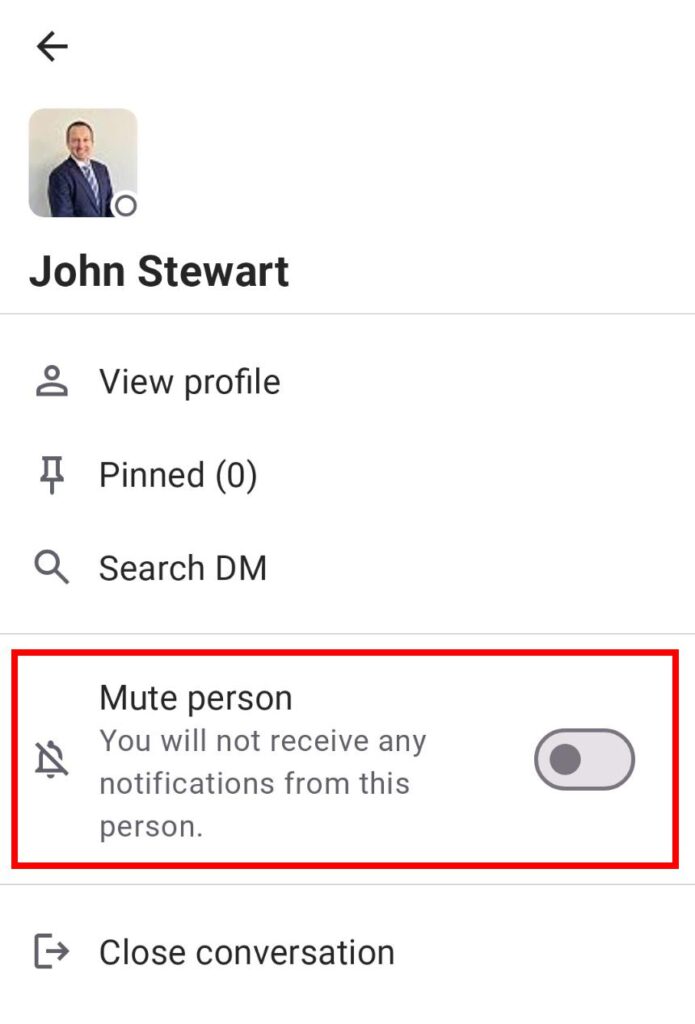This screenshot has height=1024, width=695.
Task: Open Pinned (0) messages
Action: point(177,475)
